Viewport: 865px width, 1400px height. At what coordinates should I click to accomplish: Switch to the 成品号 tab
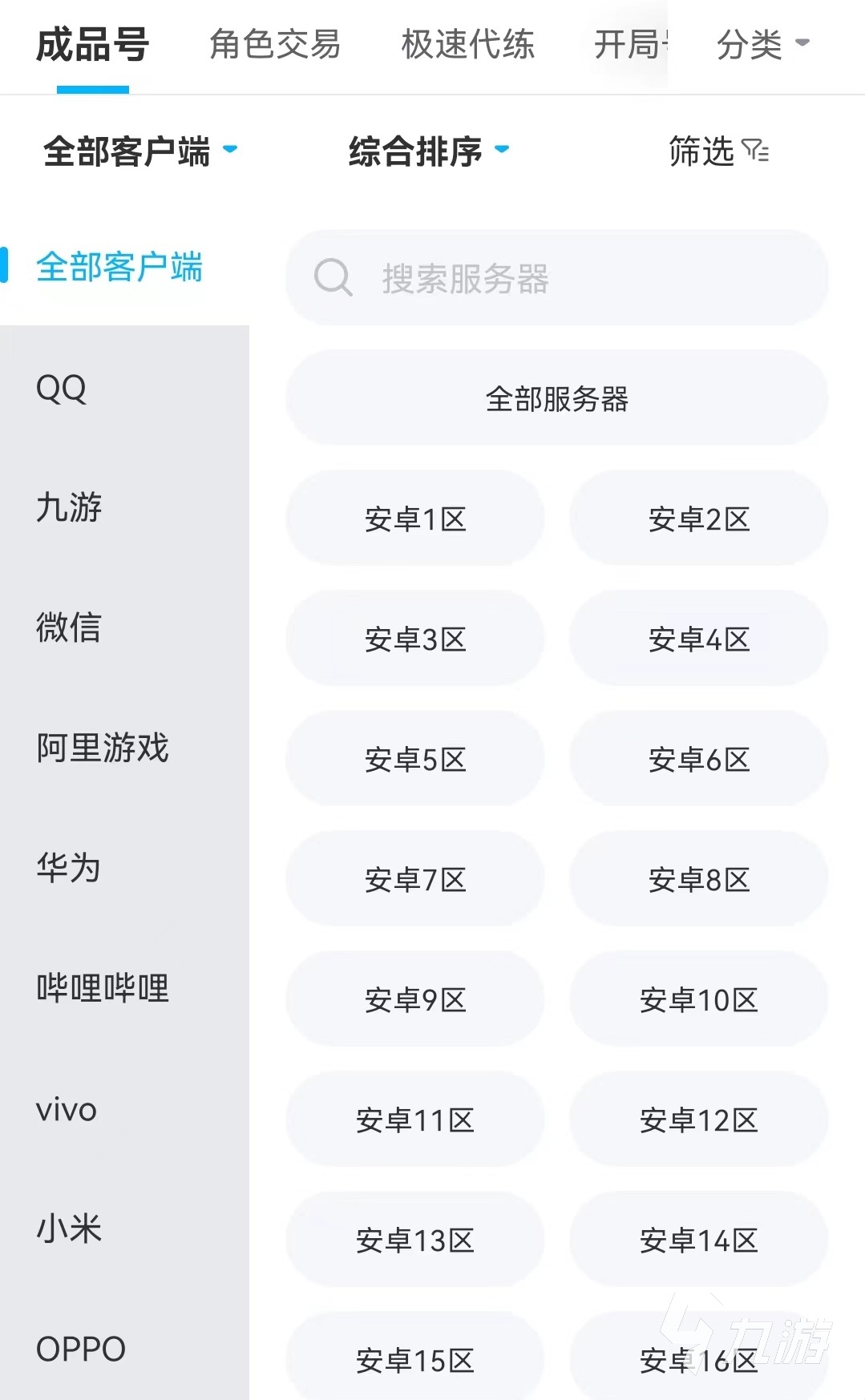click(x=93, y=45)
